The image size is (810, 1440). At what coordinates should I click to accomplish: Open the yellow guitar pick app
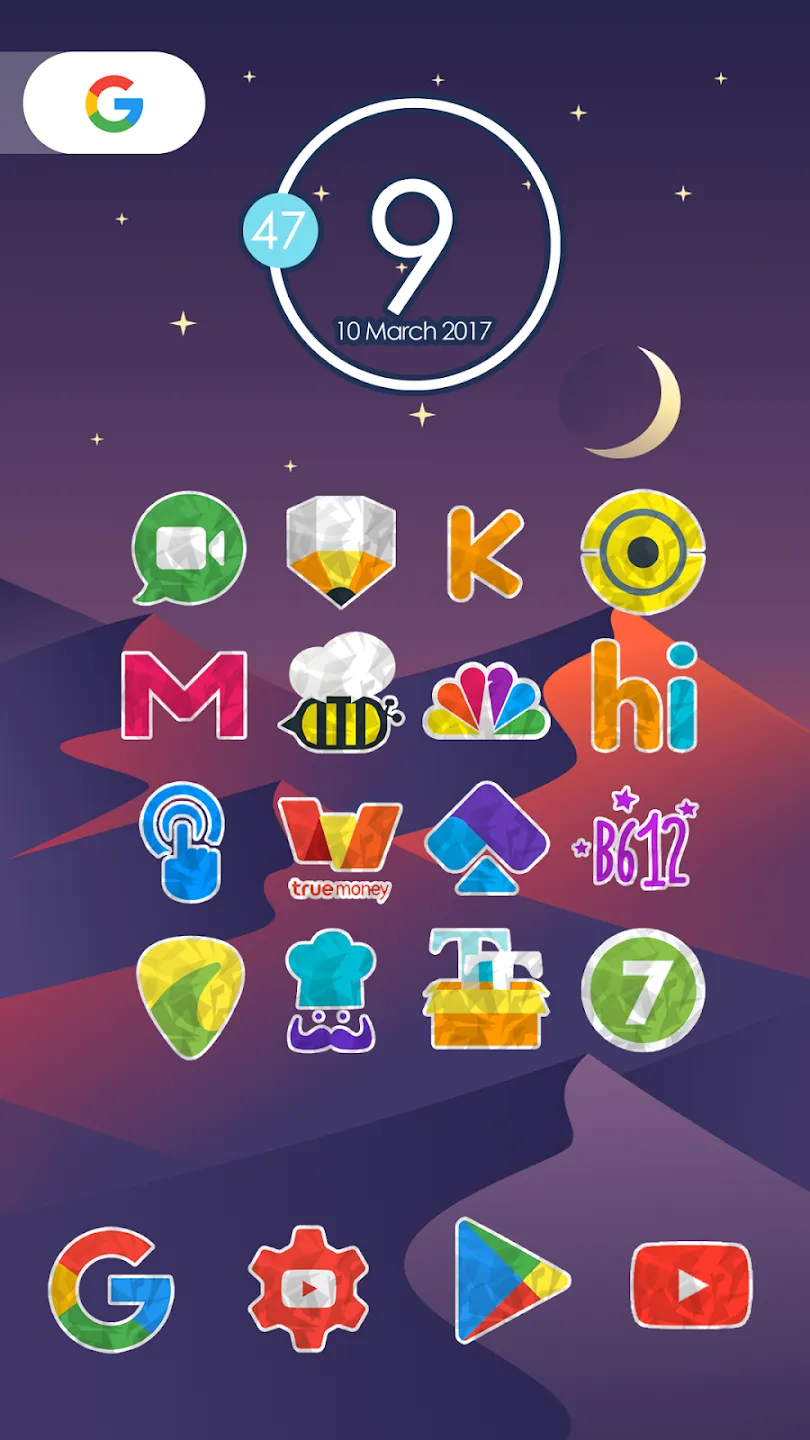[x=190, y=996]
